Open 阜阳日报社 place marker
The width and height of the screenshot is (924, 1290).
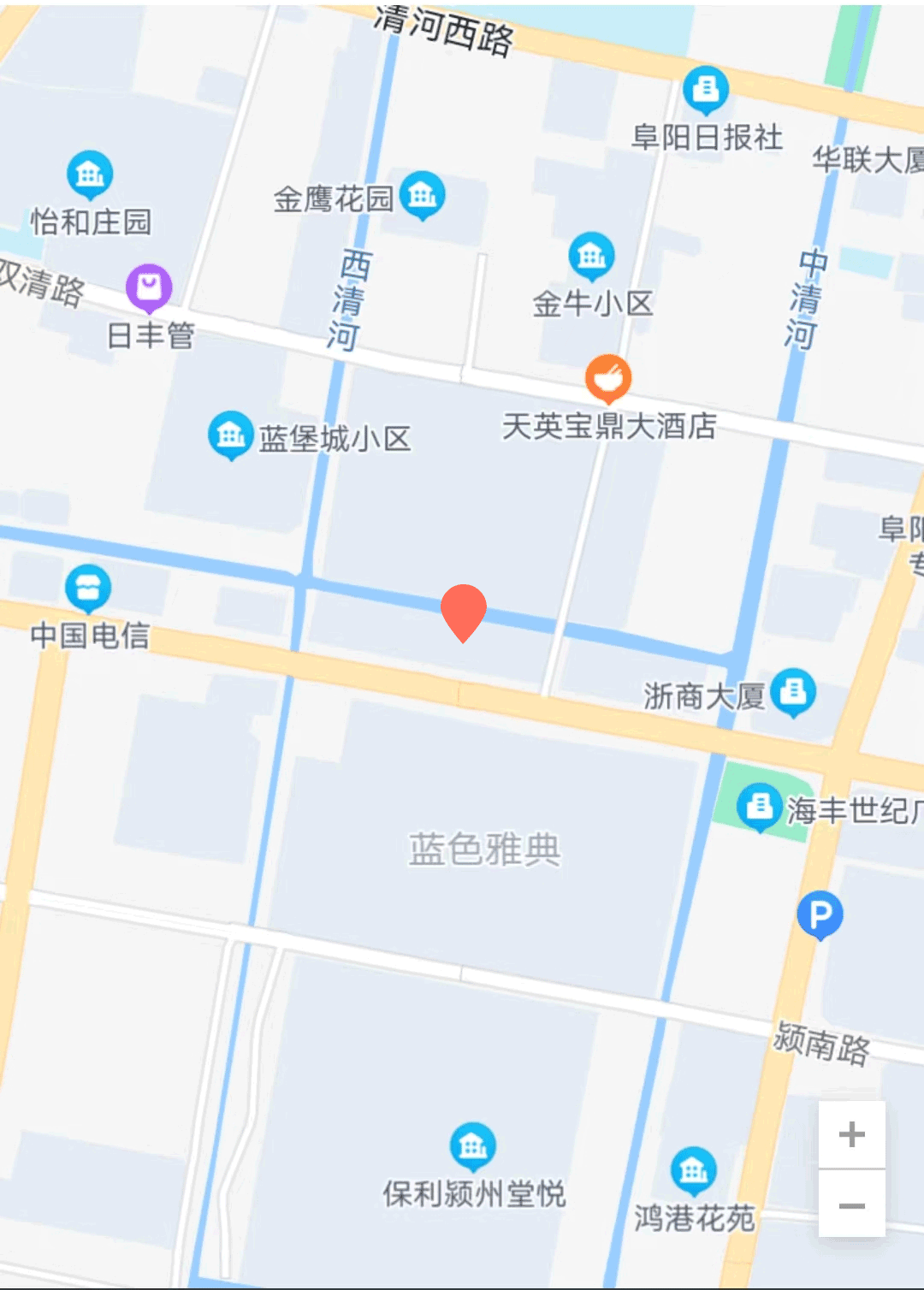click(x=706, y=88)
